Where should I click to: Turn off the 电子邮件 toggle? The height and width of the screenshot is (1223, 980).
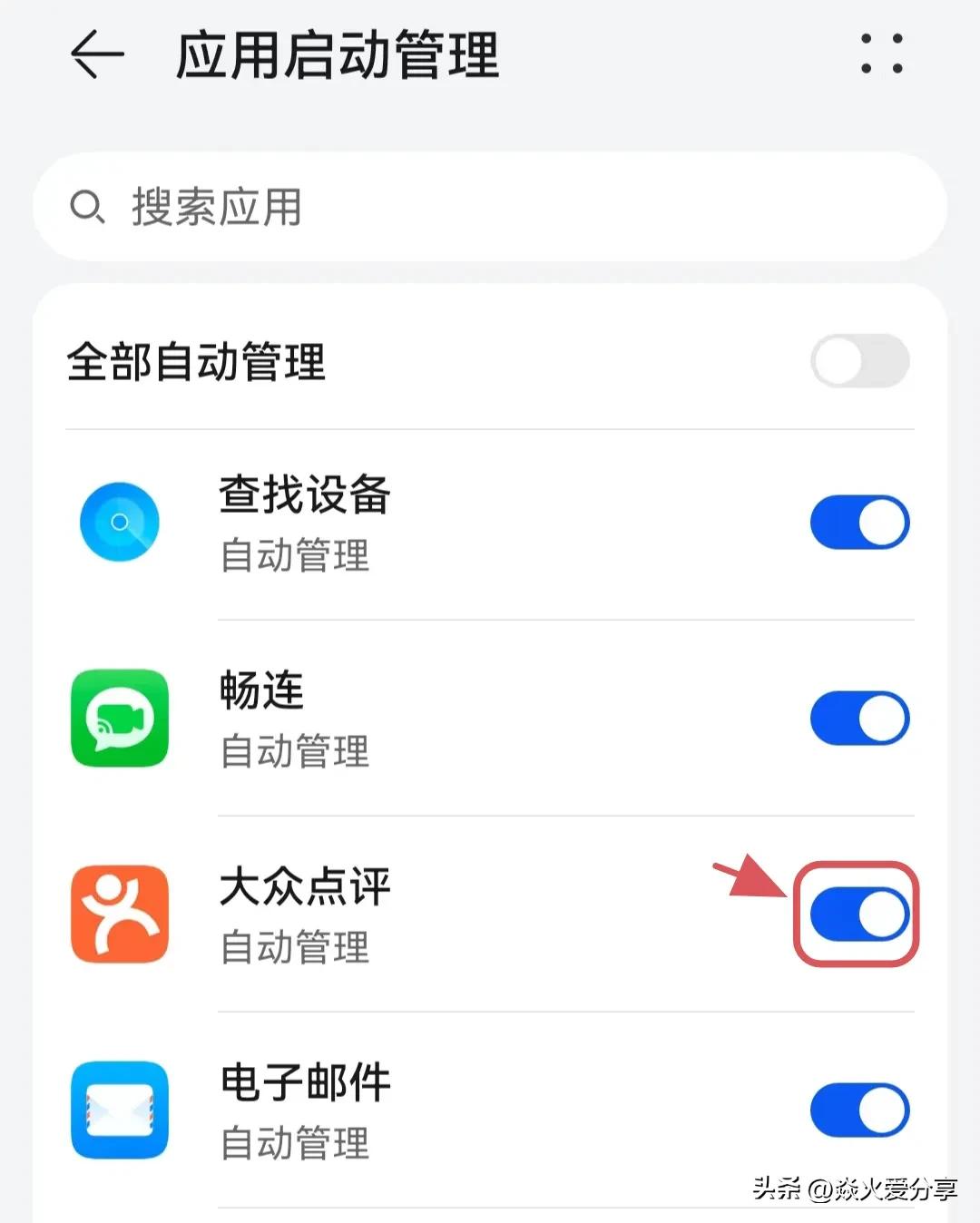pyautogui.click(x=860, y=1109)
